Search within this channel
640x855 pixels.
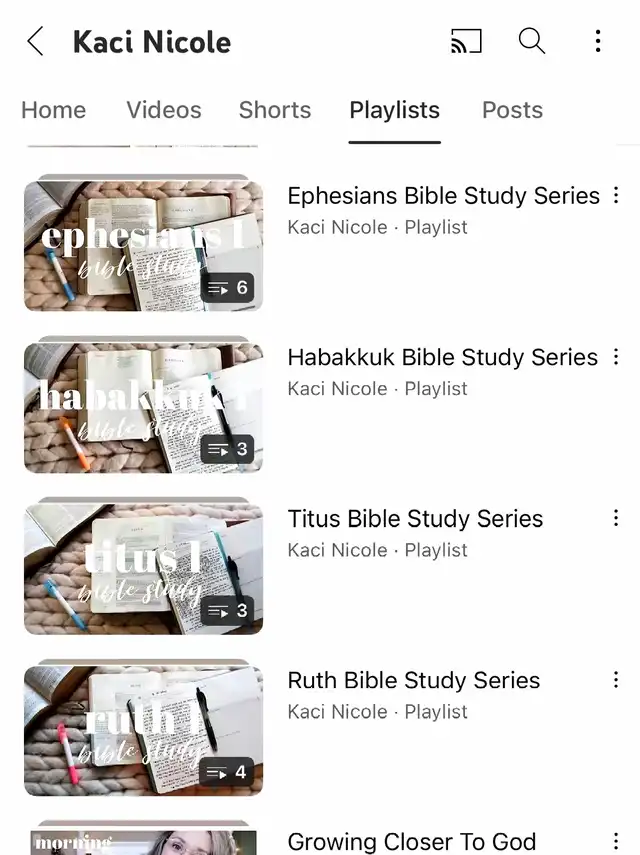532,41
